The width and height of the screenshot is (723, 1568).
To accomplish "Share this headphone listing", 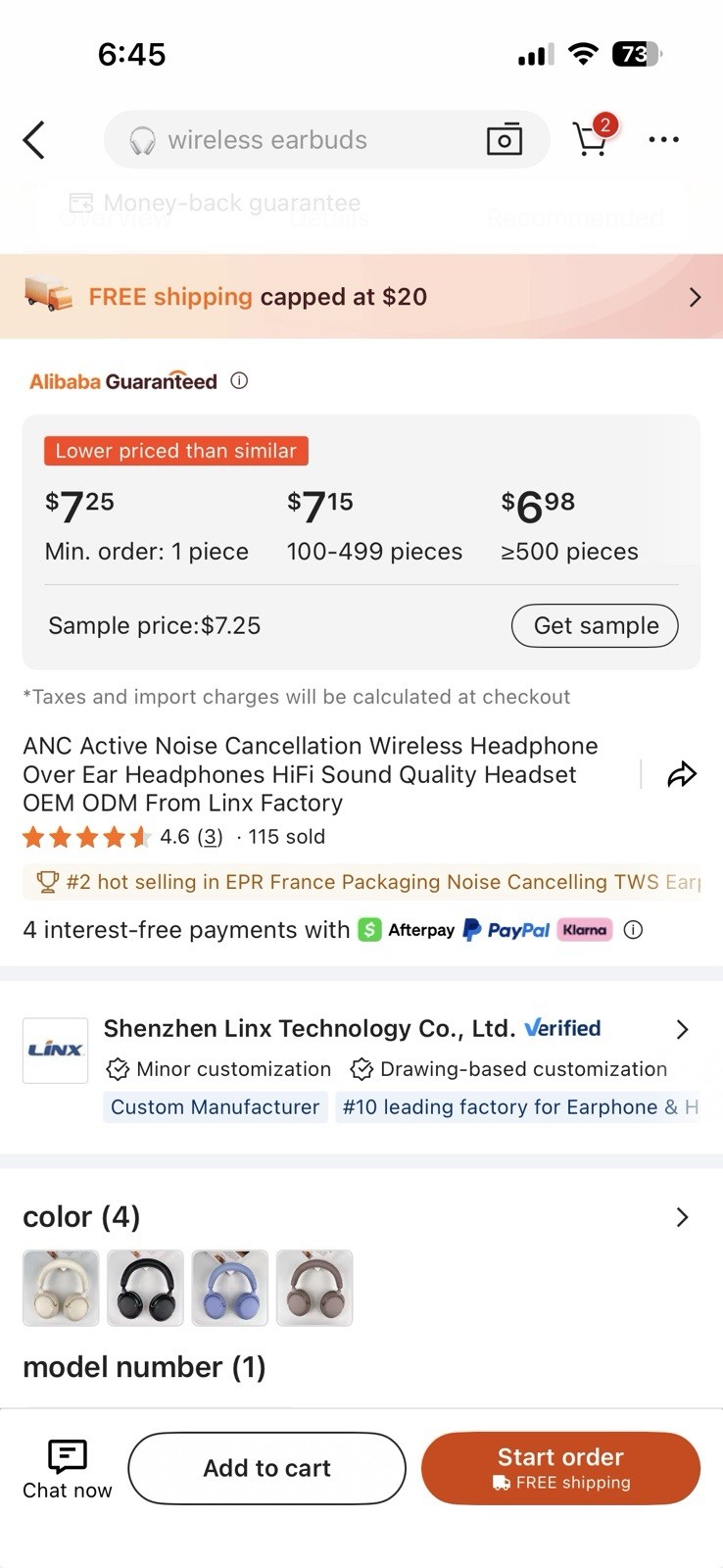I will coord(681,774).
